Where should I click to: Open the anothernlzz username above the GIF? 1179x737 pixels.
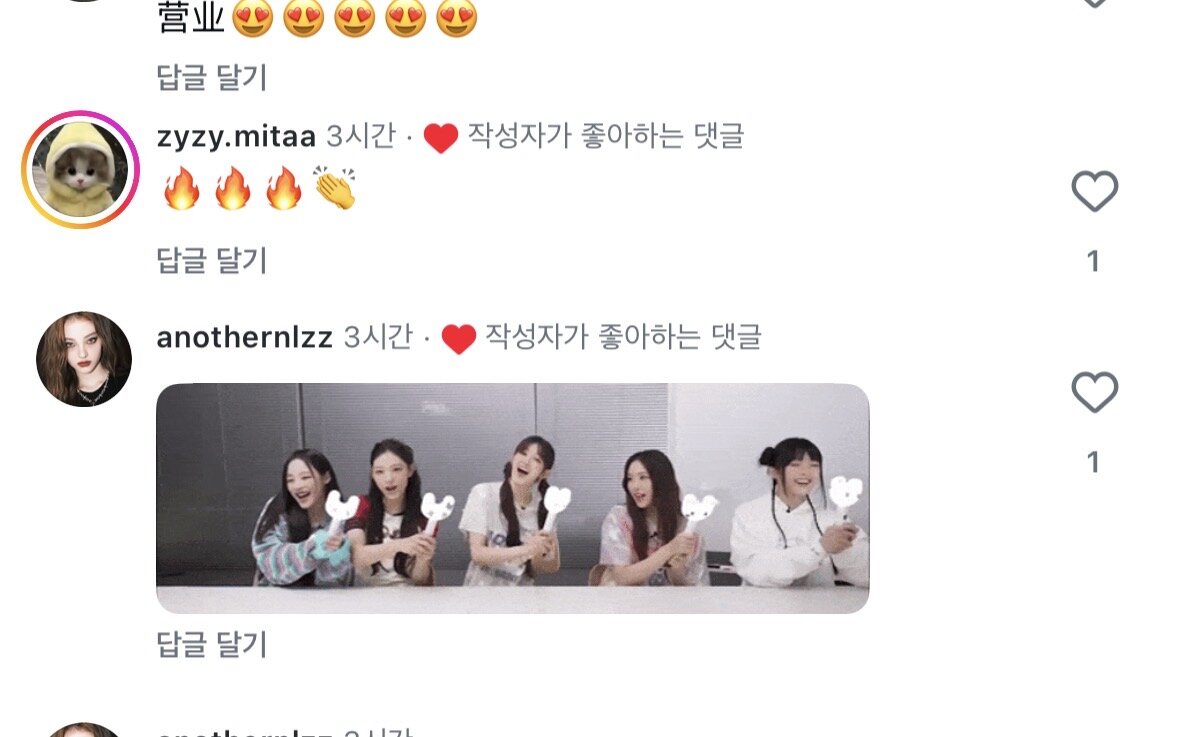coord(244,337)
